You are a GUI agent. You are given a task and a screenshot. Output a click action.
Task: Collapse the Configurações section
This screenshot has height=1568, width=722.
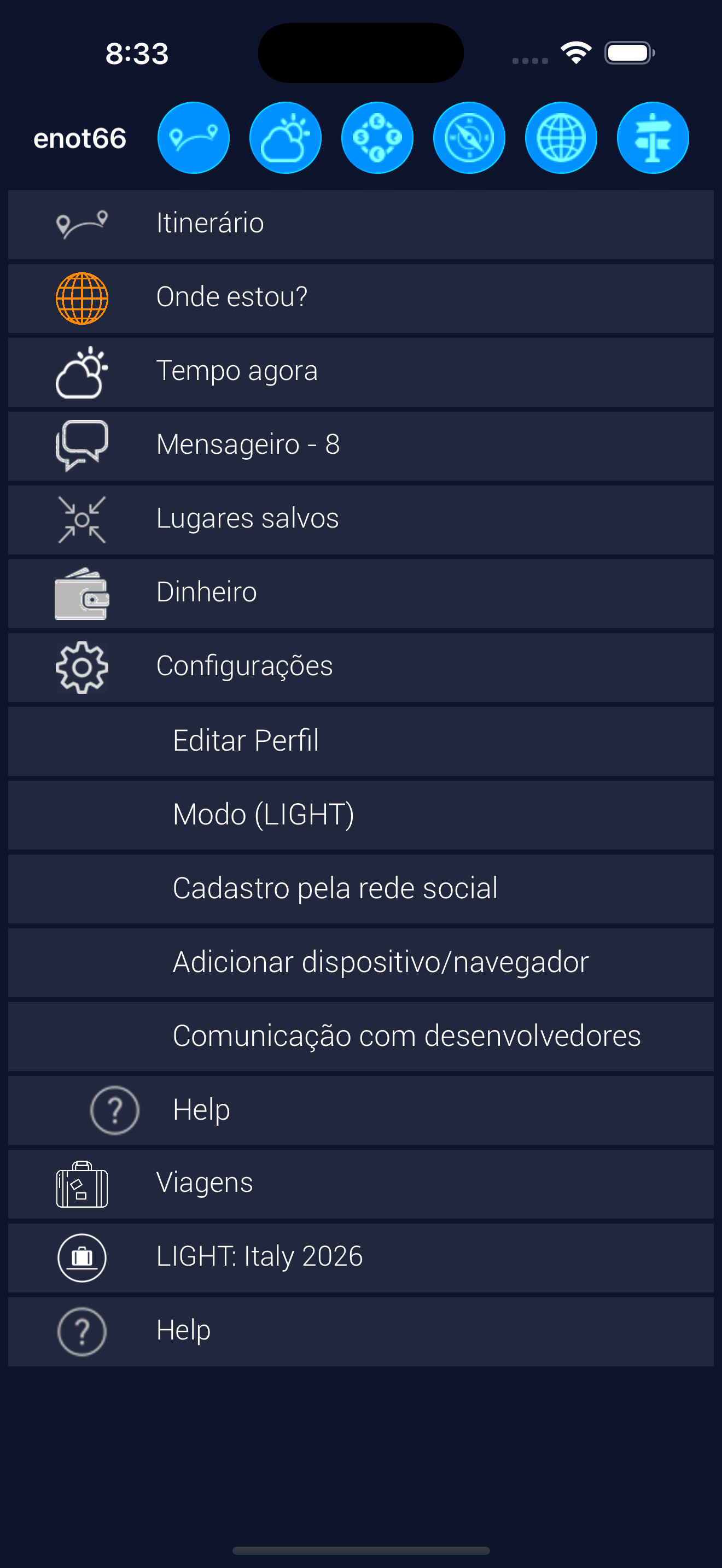click(x=360, y=666)
